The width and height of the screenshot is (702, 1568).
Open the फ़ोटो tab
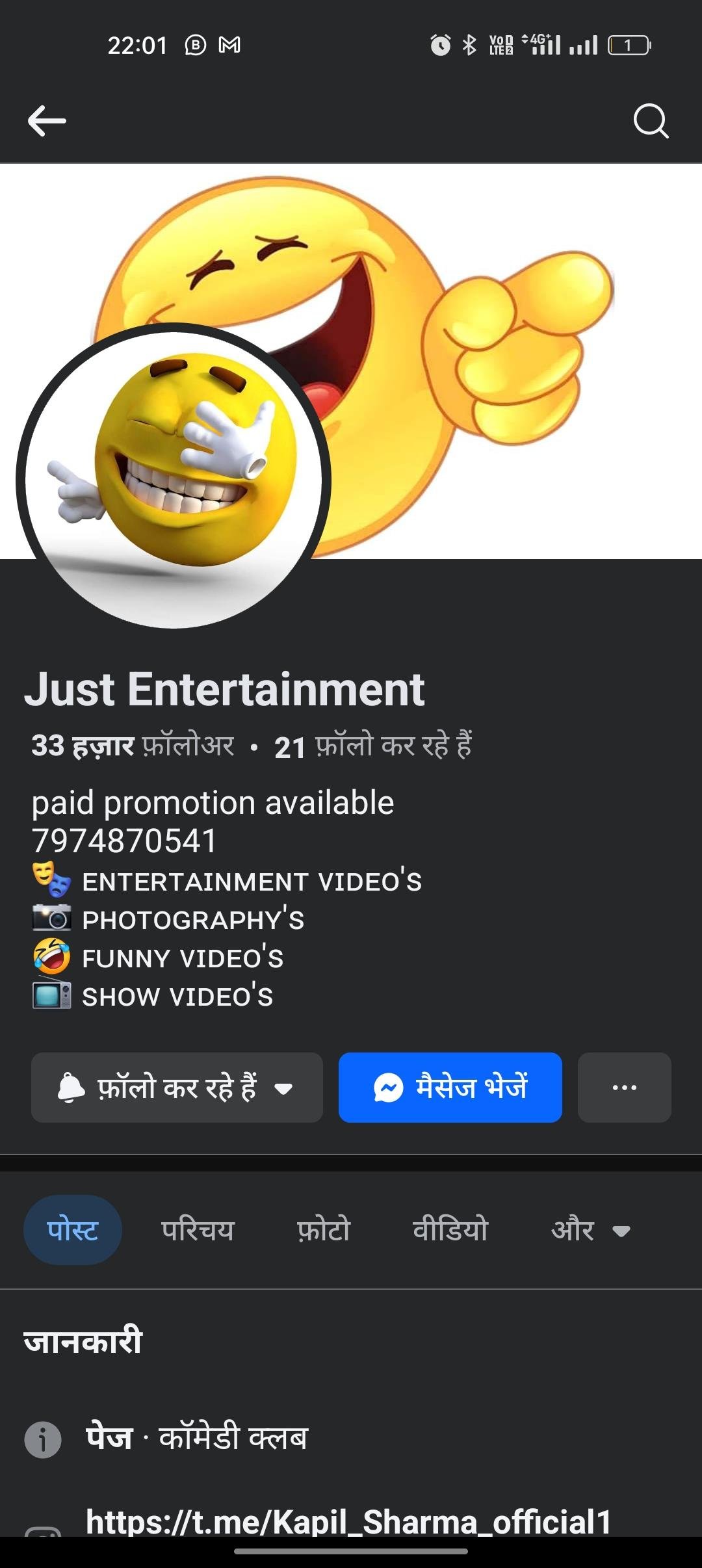pyautogui.click(x=324, y=1229)
